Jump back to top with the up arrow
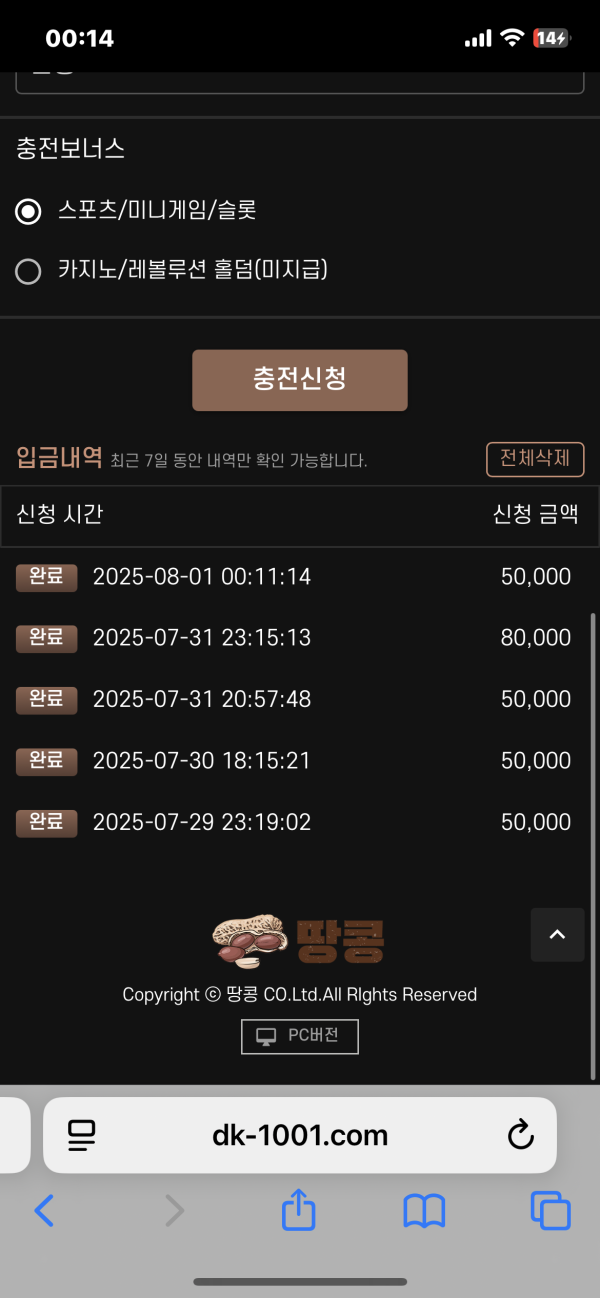 coord(558,935)
